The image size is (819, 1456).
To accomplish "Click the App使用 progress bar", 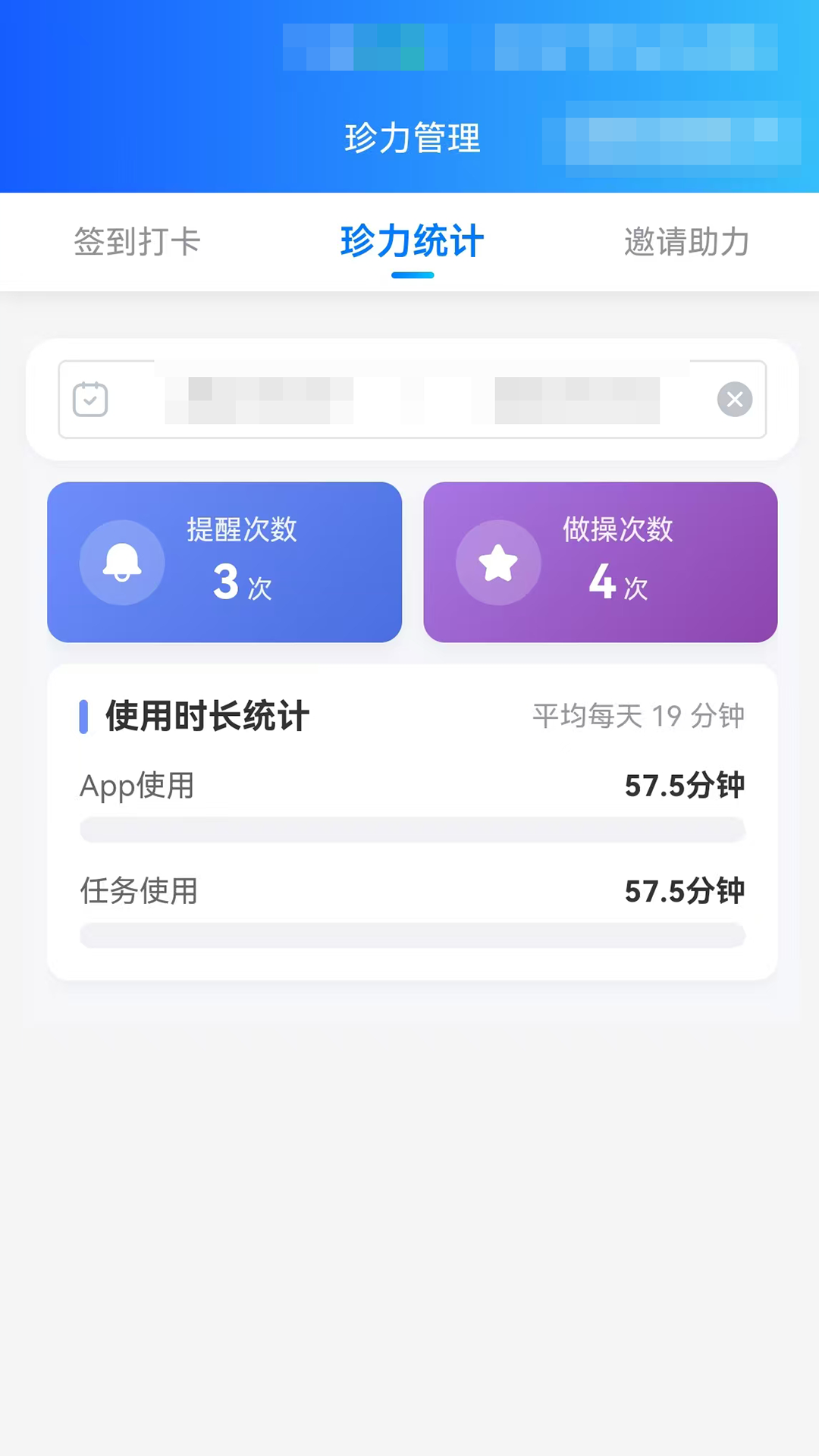I will pos(413,830).
